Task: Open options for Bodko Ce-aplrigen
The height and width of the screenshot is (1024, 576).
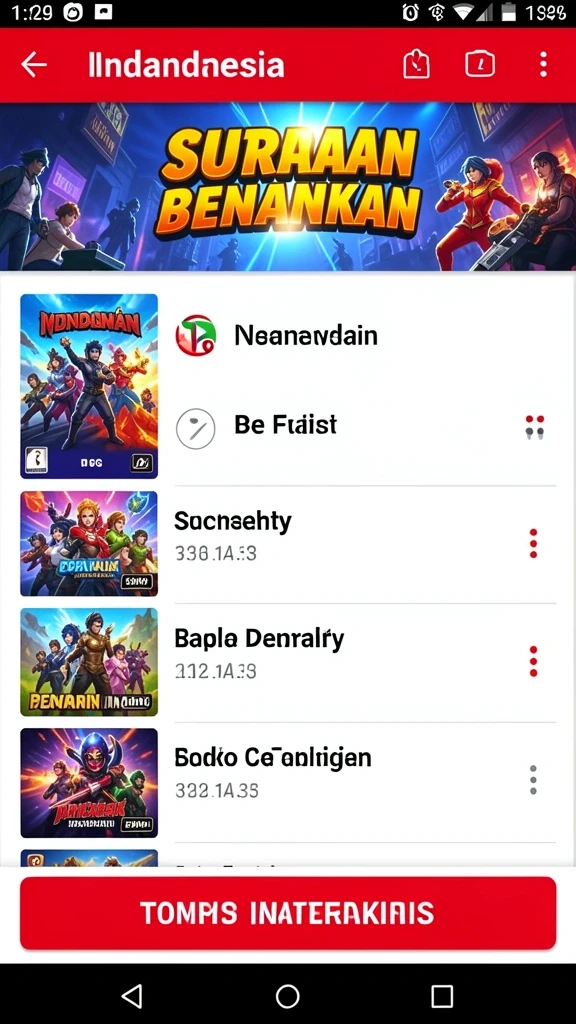Action: click(533, 780)
